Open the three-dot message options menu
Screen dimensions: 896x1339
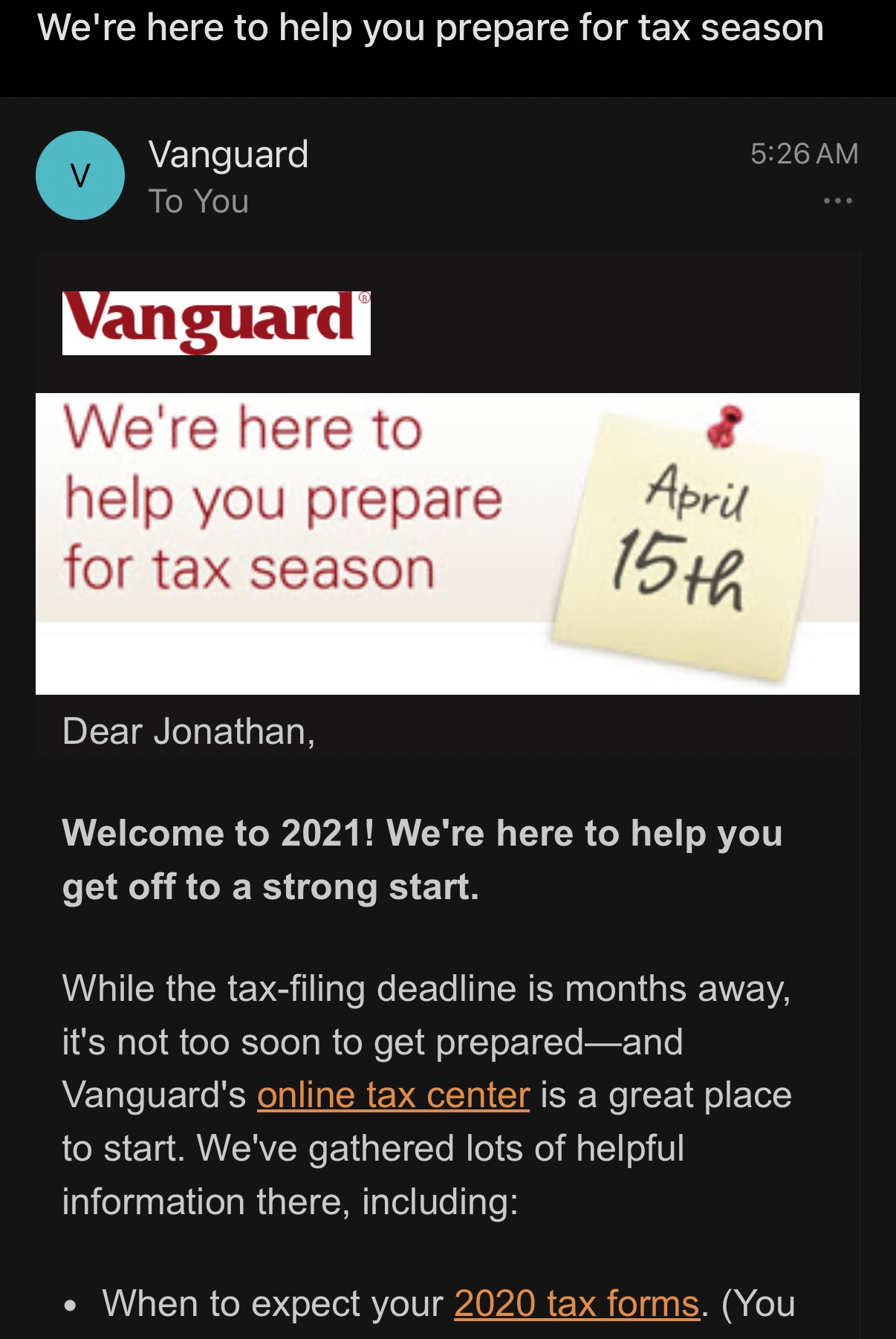pyautogui.click(x=837, y=201)
